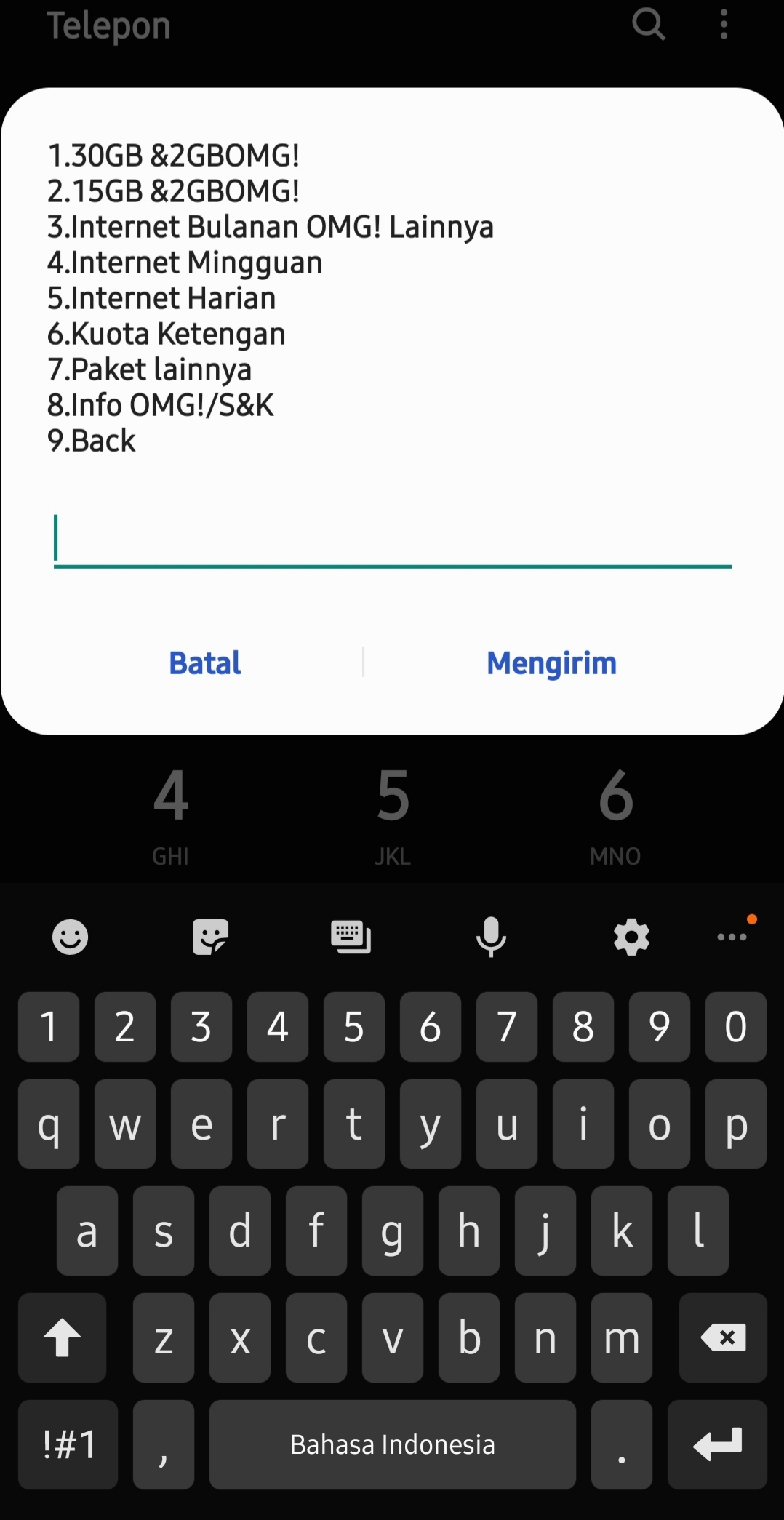The image size is (784, 1520).
Task: Select option 6 Kuota Ketengan via keyboard
Action: point(430,1028)
